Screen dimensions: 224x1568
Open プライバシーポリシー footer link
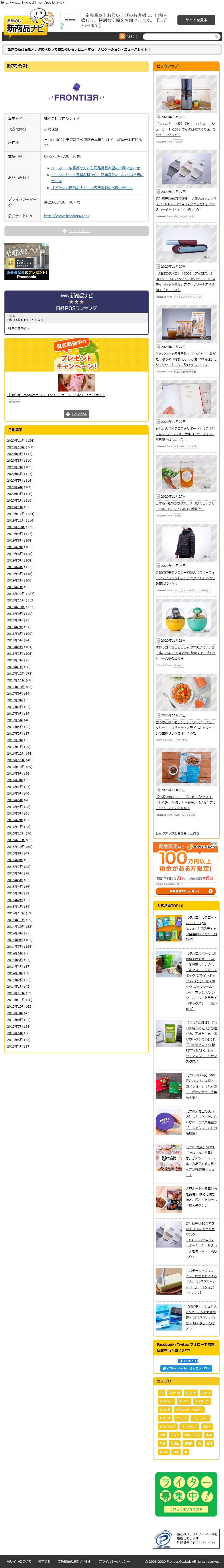pos(114,1561)
